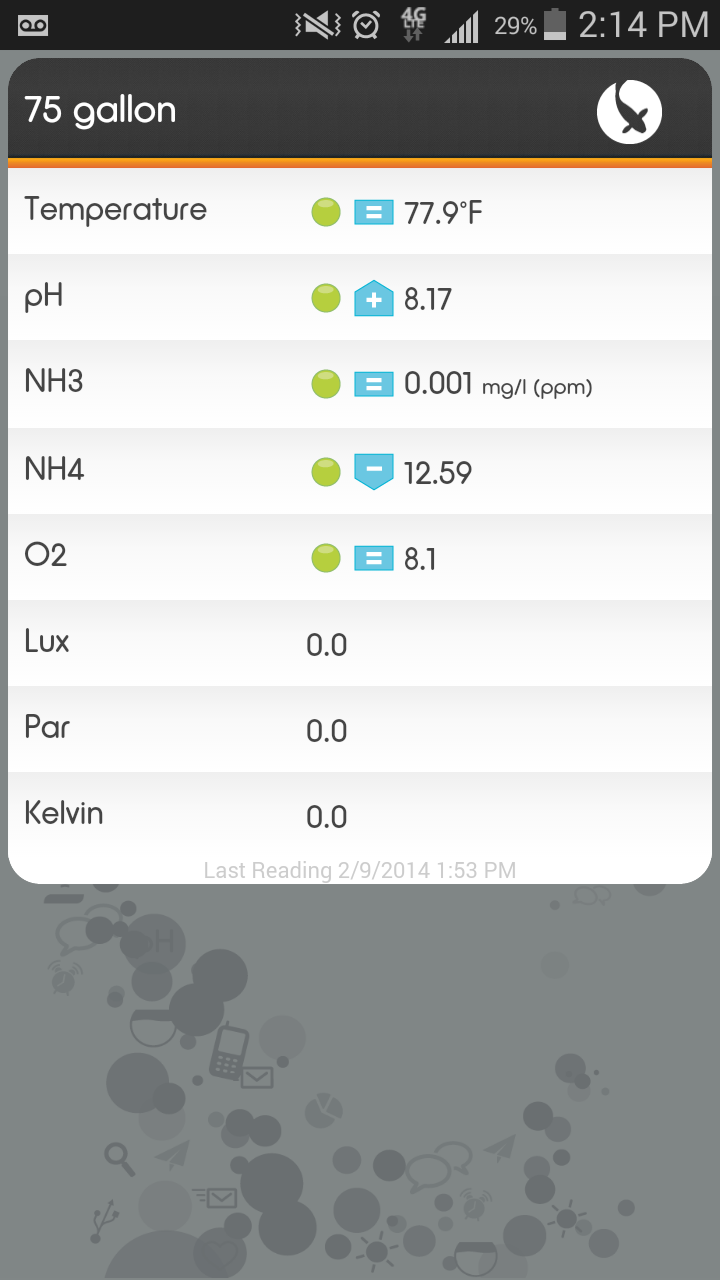Viewport: 720px width, 1280px height.
Task: Tap the fish logo icon beside 75 gallon
Action: (x=629, y=111)
